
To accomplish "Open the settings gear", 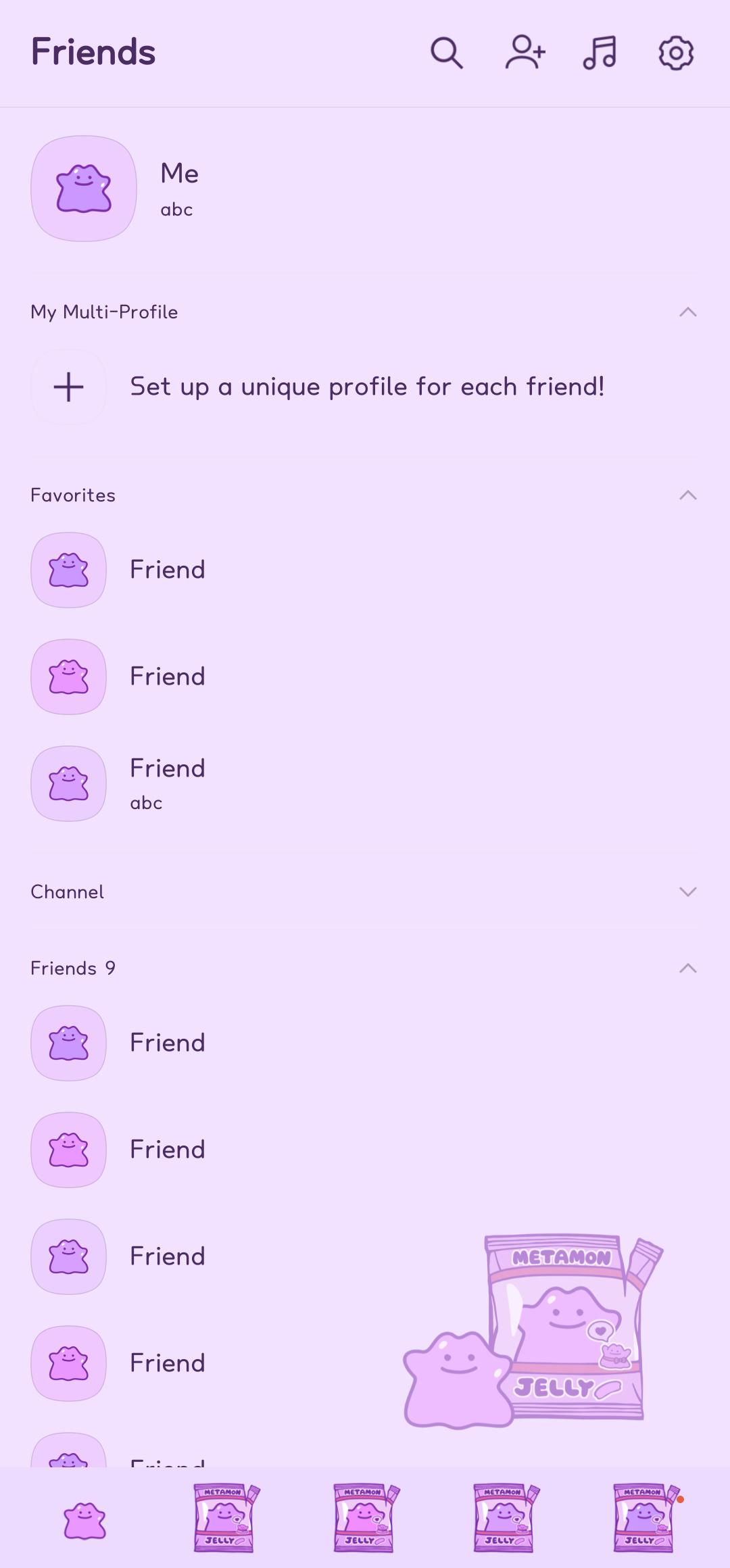I will pyautogui.click(x=676, y=53).
